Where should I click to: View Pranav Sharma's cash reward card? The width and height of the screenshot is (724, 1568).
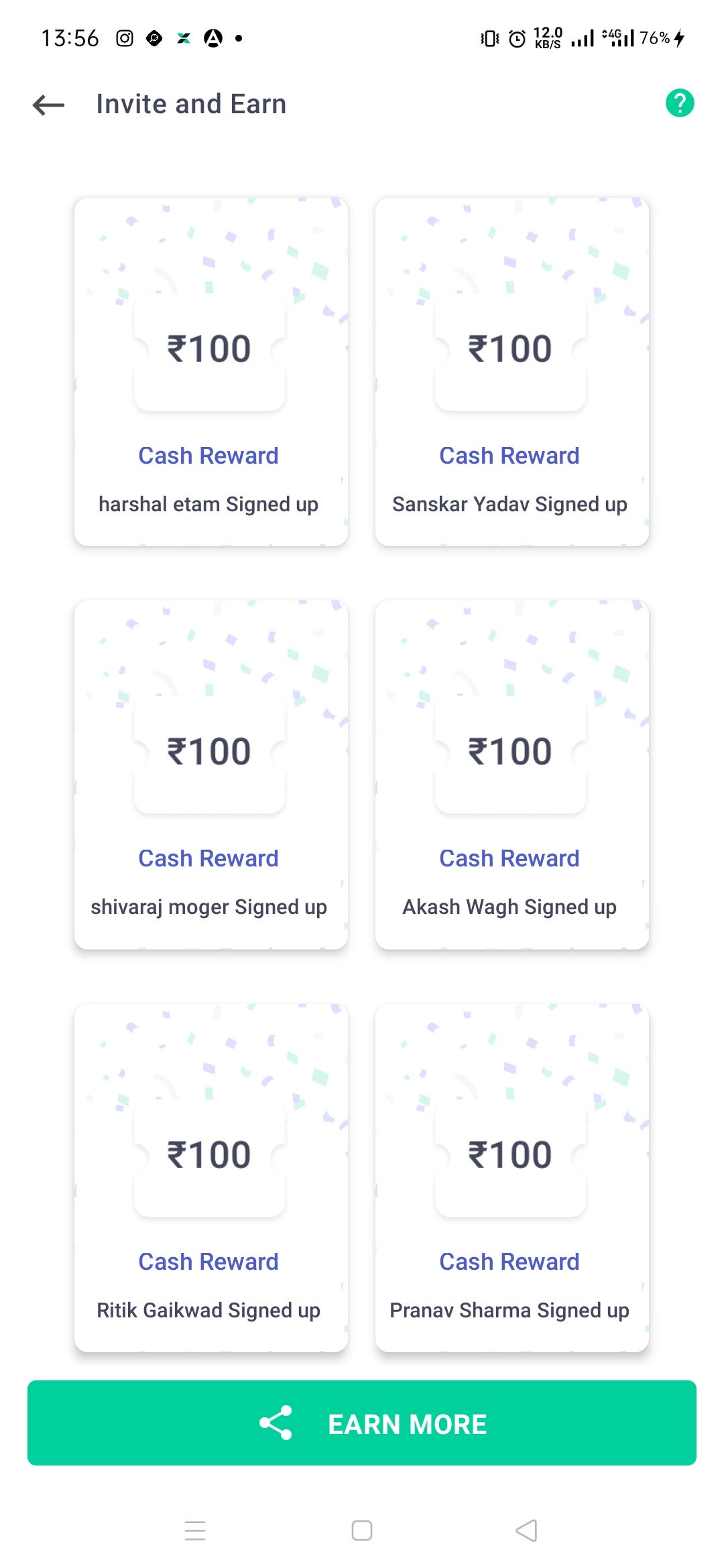(512, 1178)
